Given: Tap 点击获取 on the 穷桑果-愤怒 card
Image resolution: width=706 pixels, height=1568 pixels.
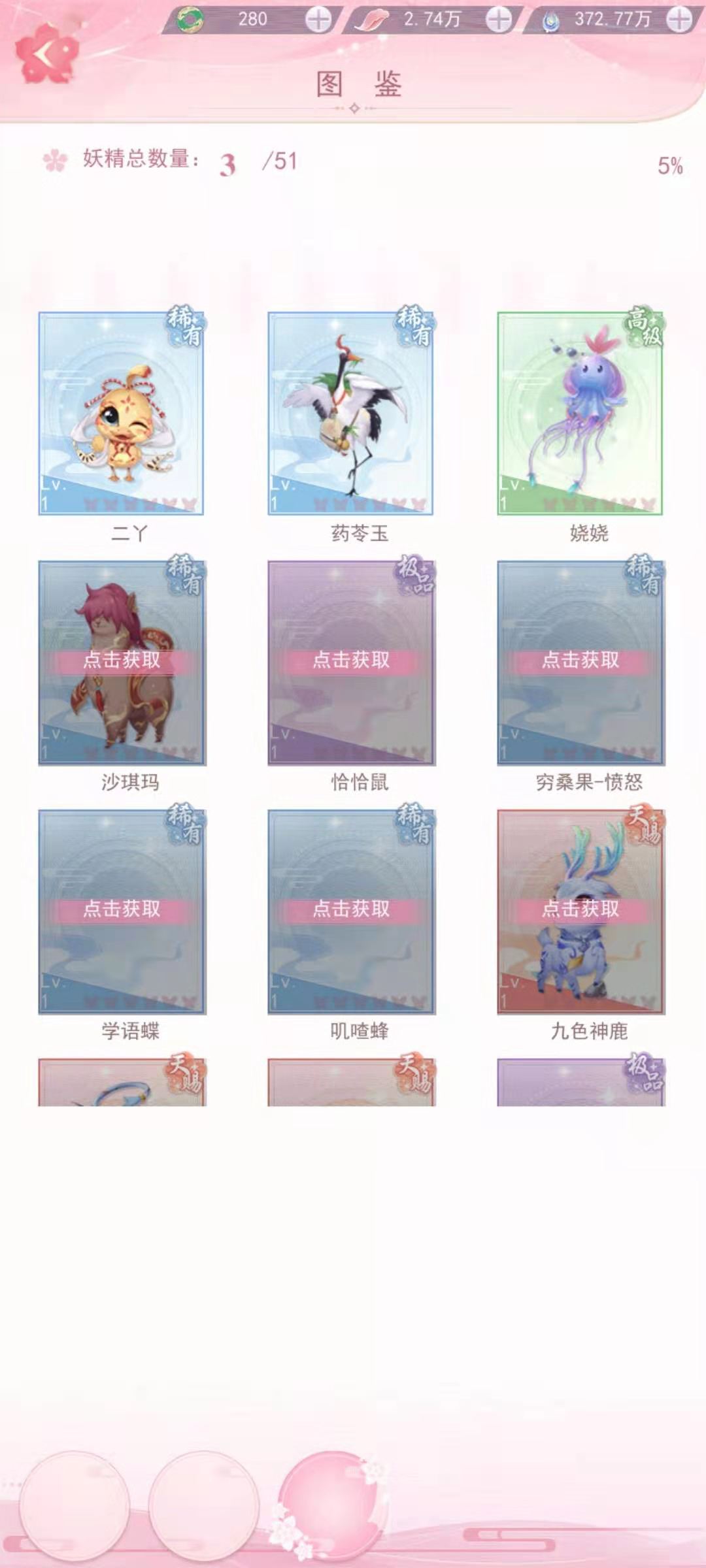Looking at the screenshot, I should (x=580, y=661).
